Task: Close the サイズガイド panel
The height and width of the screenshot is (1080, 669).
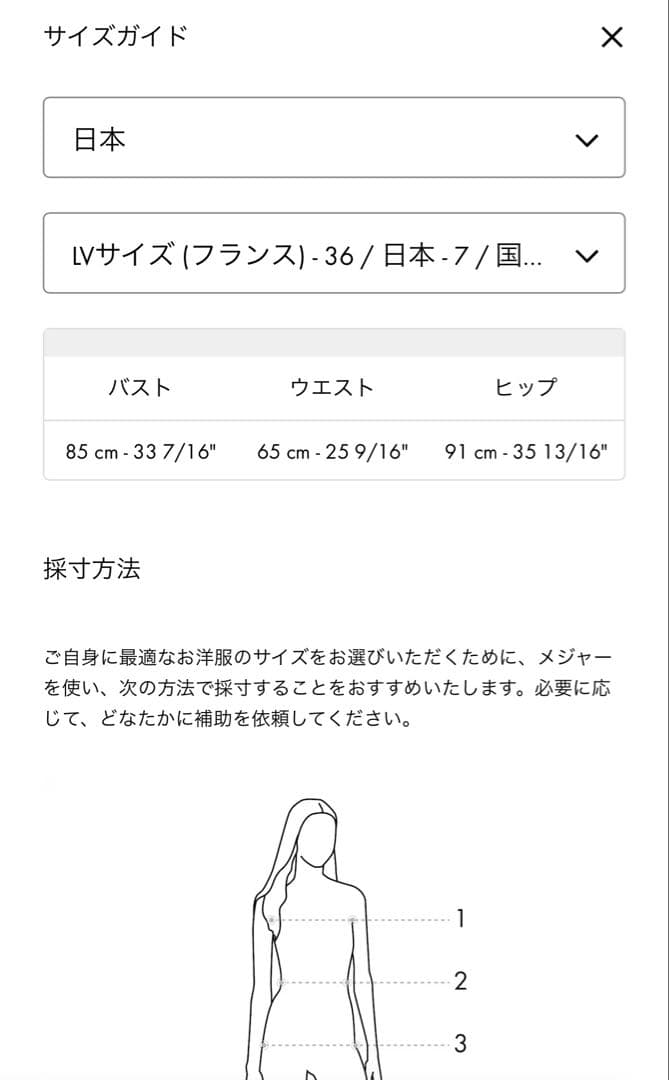Action: [x=611, y=38]
